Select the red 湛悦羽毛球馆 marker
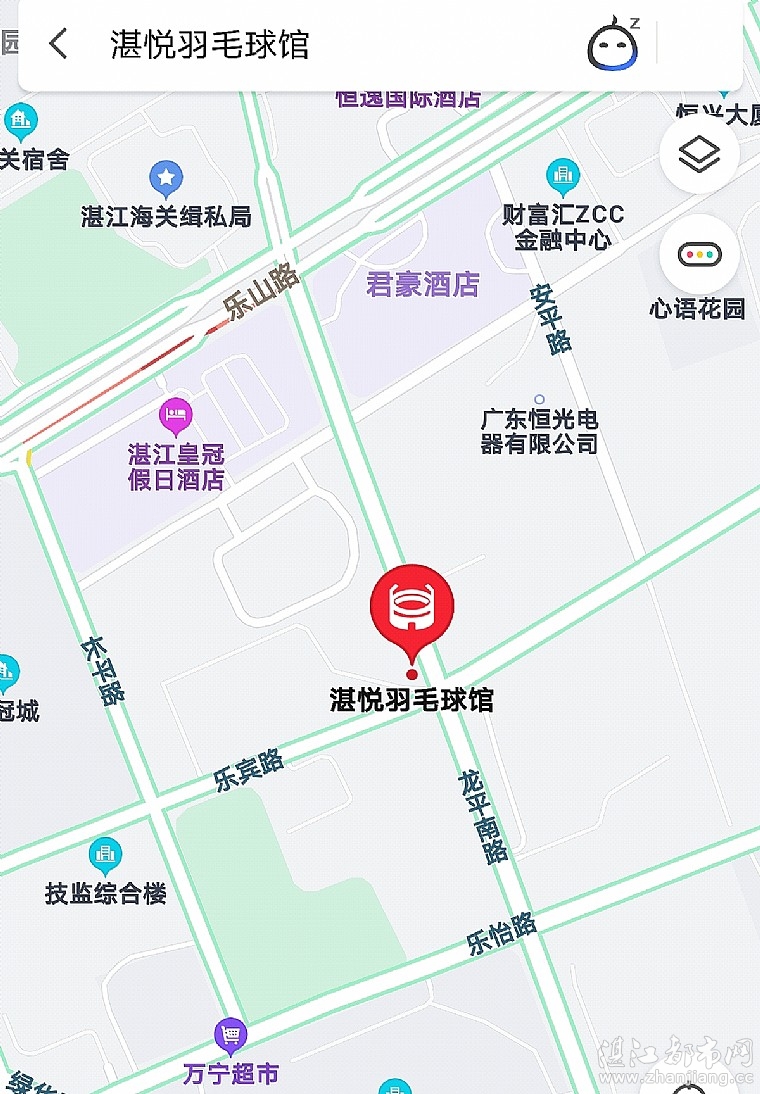This screenshot has height=1094, width=760. [411, 610]
